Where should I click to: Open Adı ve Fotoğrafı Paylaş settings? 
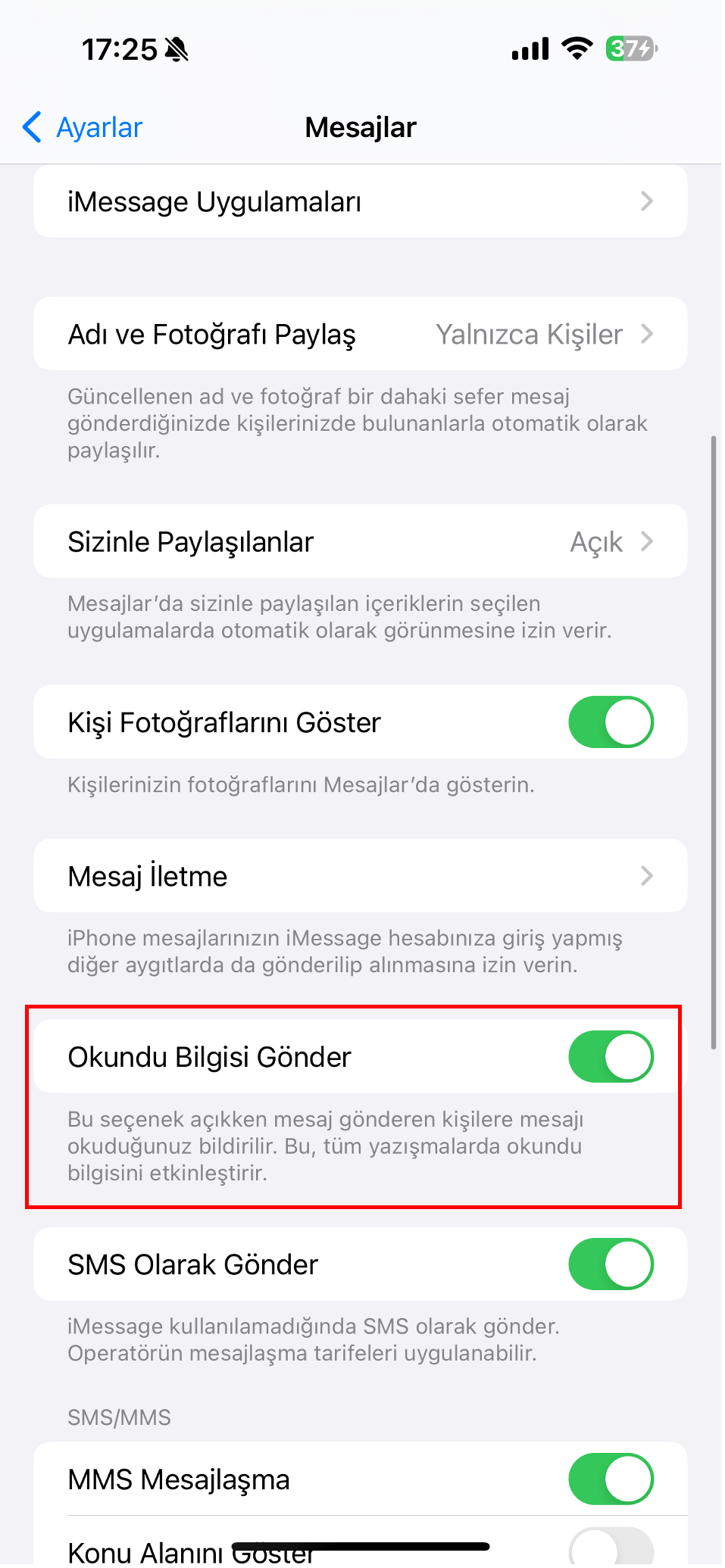pyautogui.click(x=361, y=334)
